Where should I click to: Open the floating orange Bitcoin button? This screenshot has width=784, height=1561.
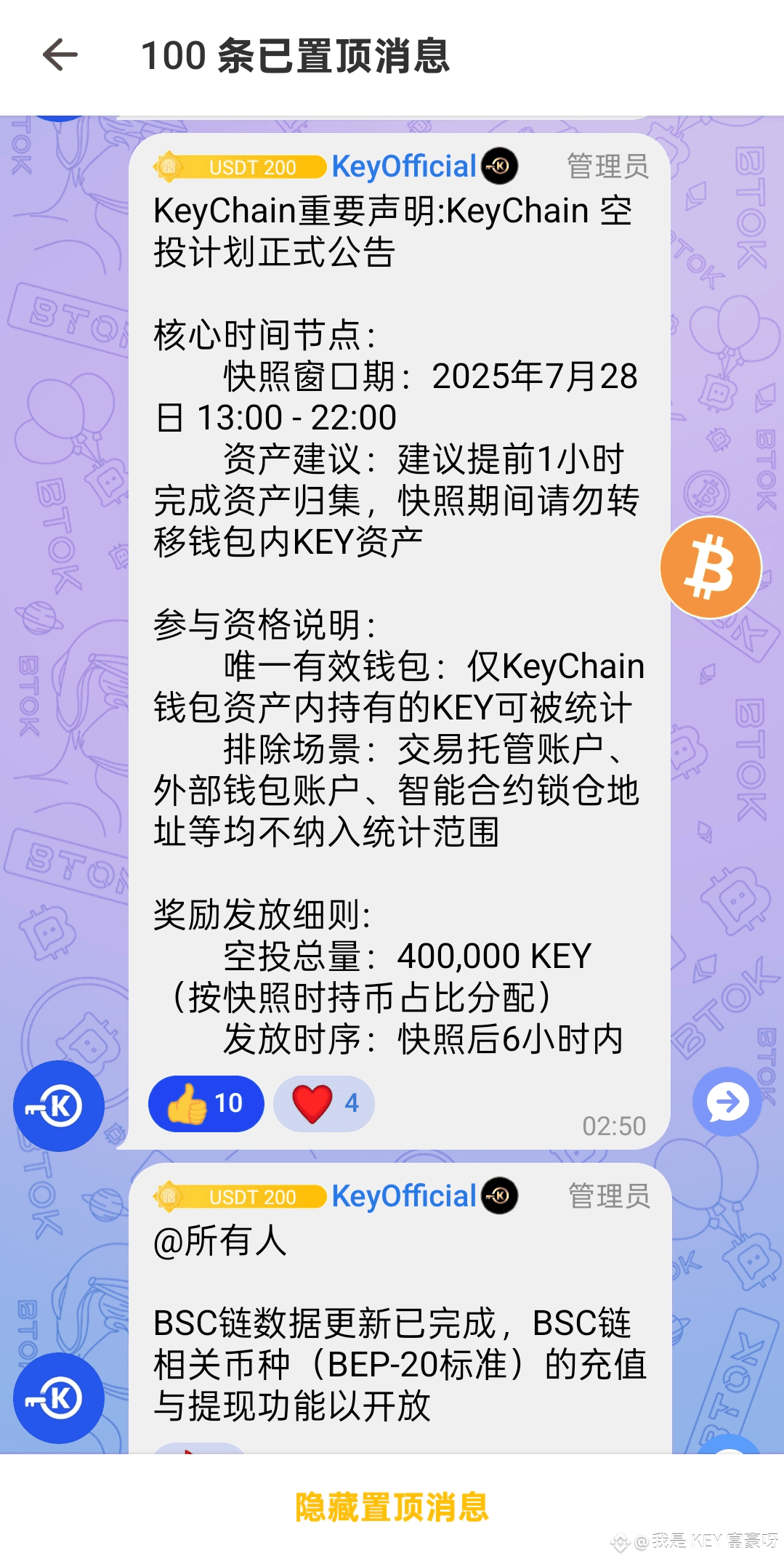coord(710,568)
